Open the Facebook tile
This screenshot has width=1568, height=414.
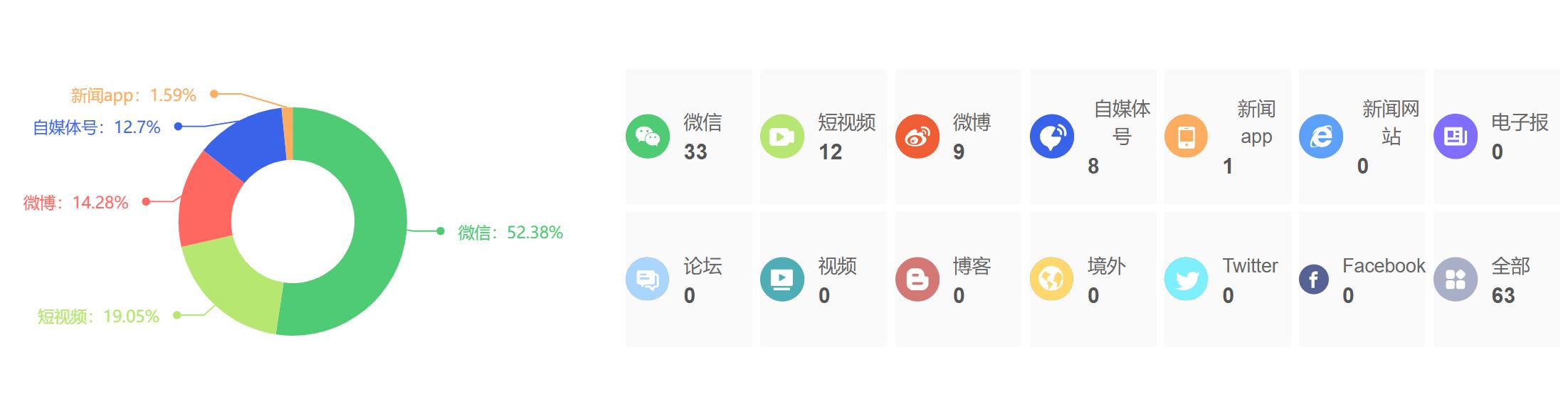[1362, 280]
